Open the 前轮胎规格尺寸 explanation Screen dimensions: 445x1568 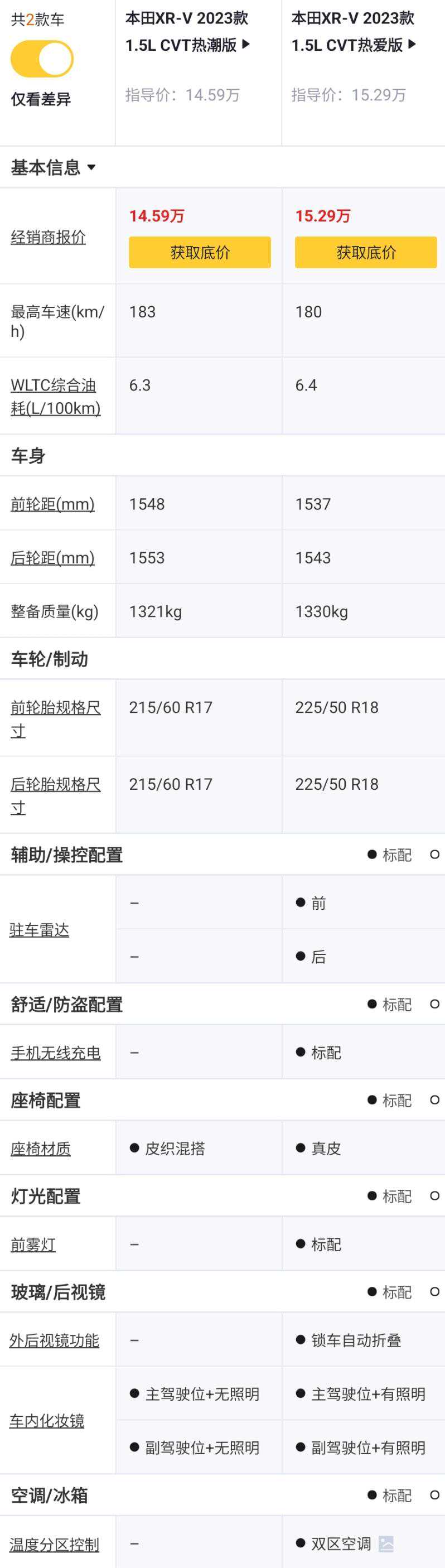point(55,719)
